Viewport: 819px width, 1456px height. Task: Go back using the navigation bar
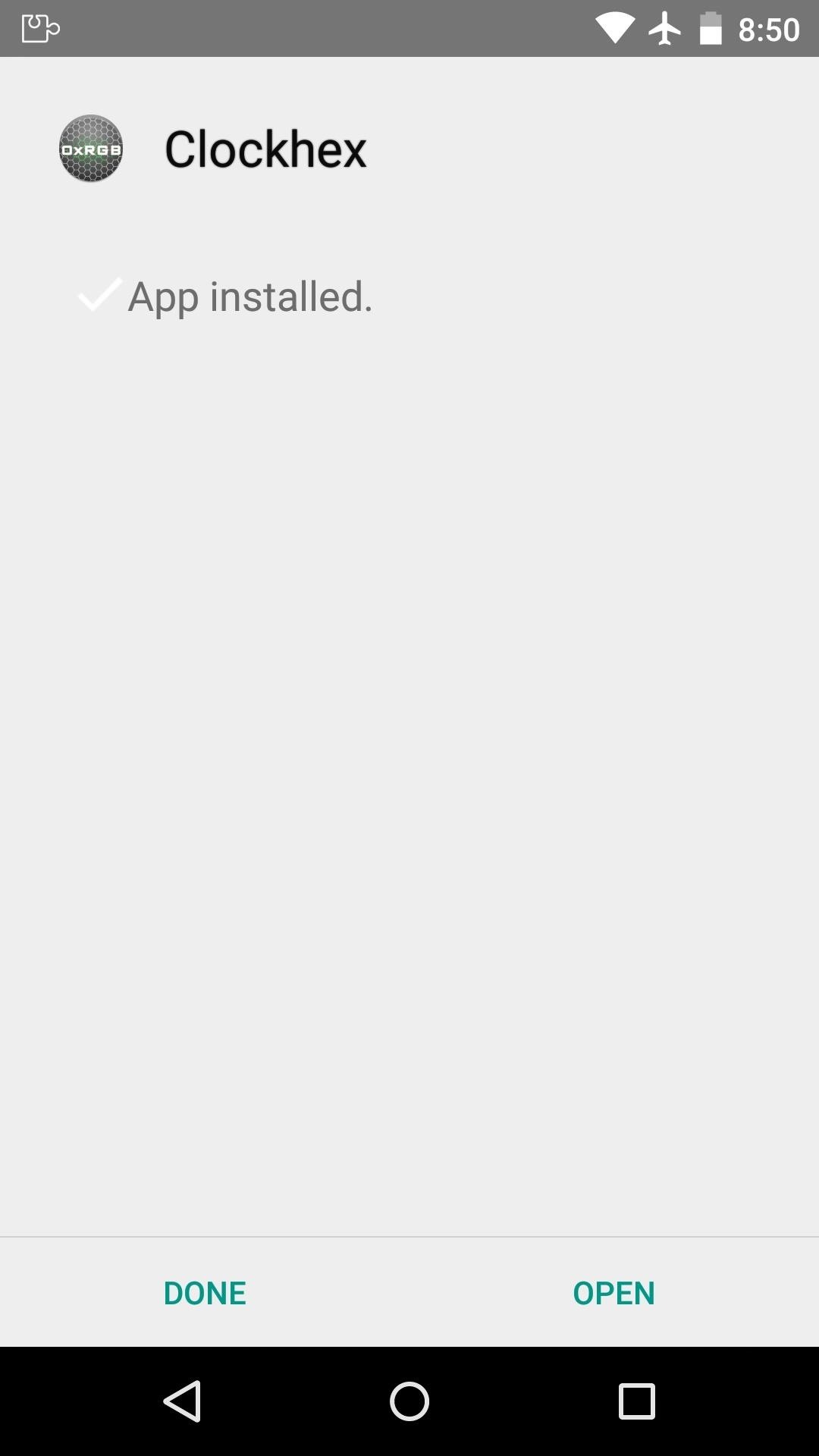pyautogui.click(x=182, y=1401)
